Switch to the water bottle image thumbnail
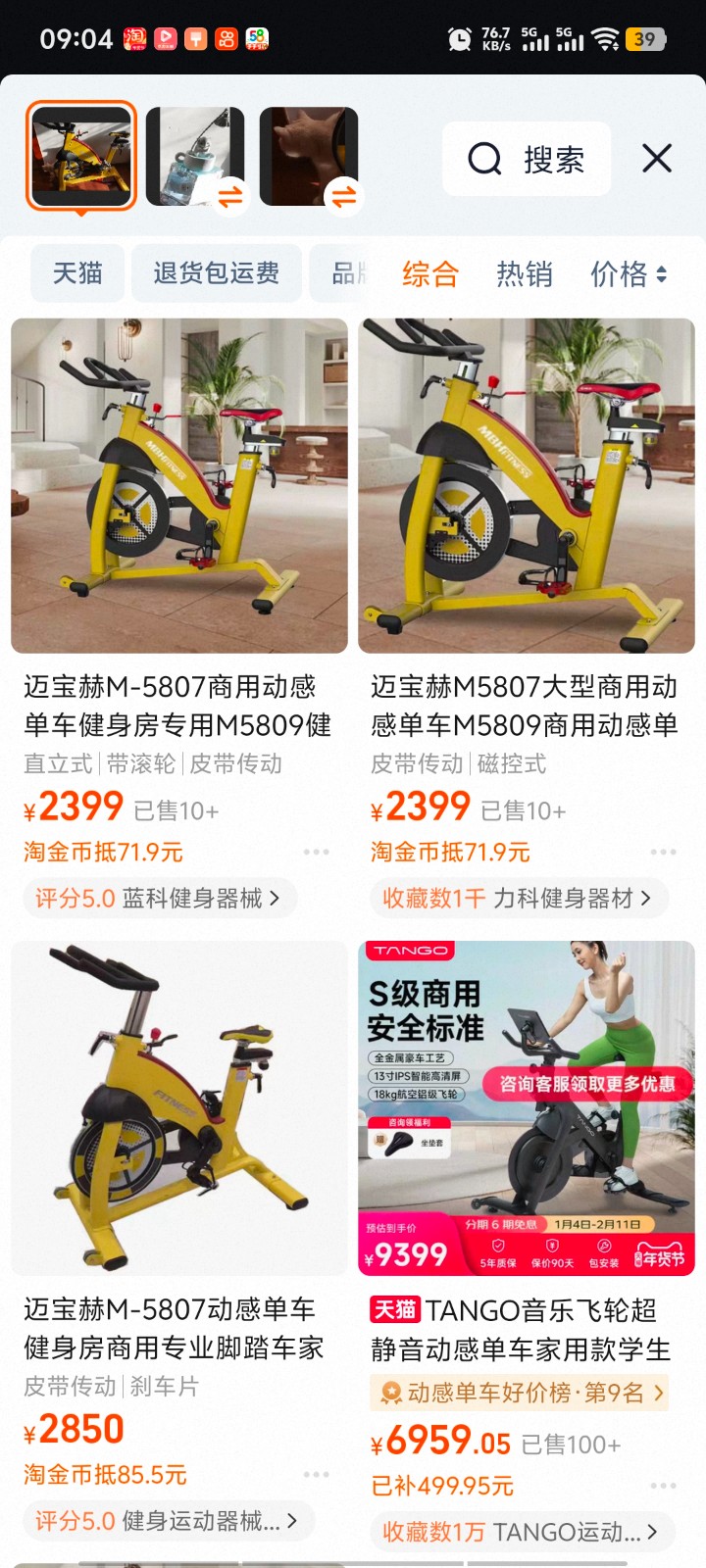This screenshot has height=1568, width=706. [195, 157]
